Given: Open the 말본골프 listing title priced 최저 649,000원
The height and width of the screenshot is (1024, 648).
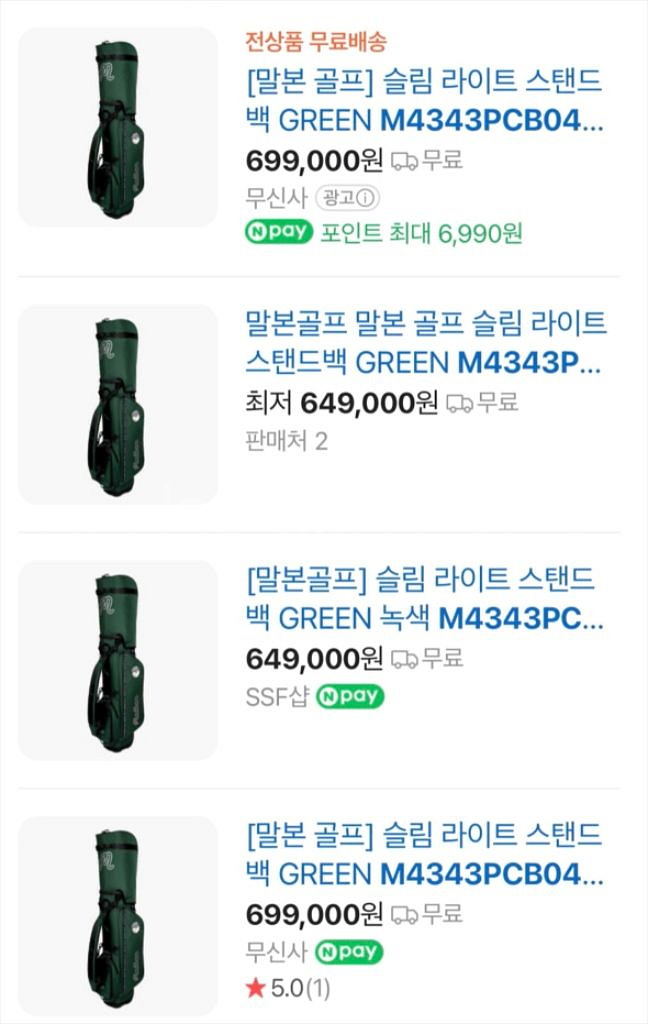Looking at the screenshot, I should pyautogui.click(x=426, y=342).
